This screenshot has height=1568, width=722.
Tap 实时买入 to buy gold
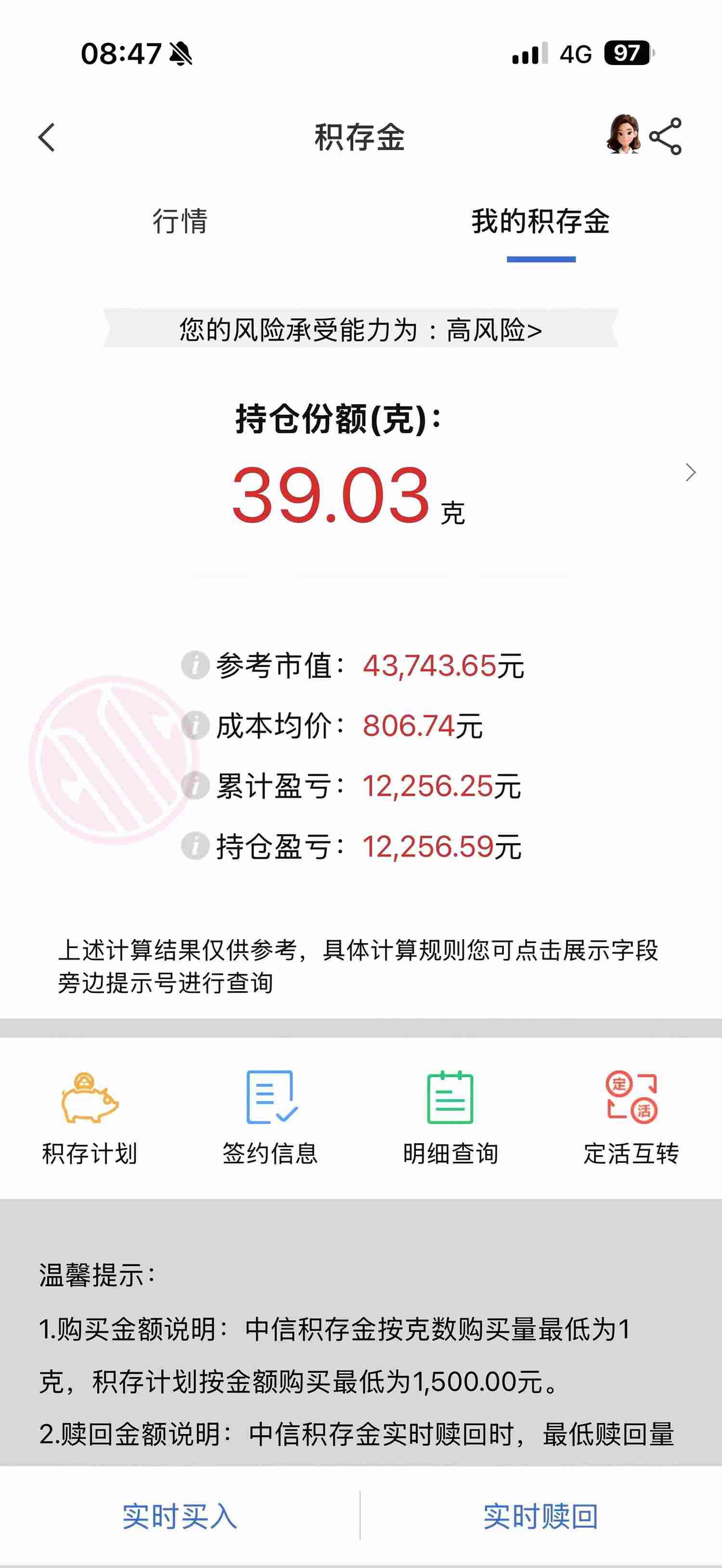click(x=180, y=1516)
